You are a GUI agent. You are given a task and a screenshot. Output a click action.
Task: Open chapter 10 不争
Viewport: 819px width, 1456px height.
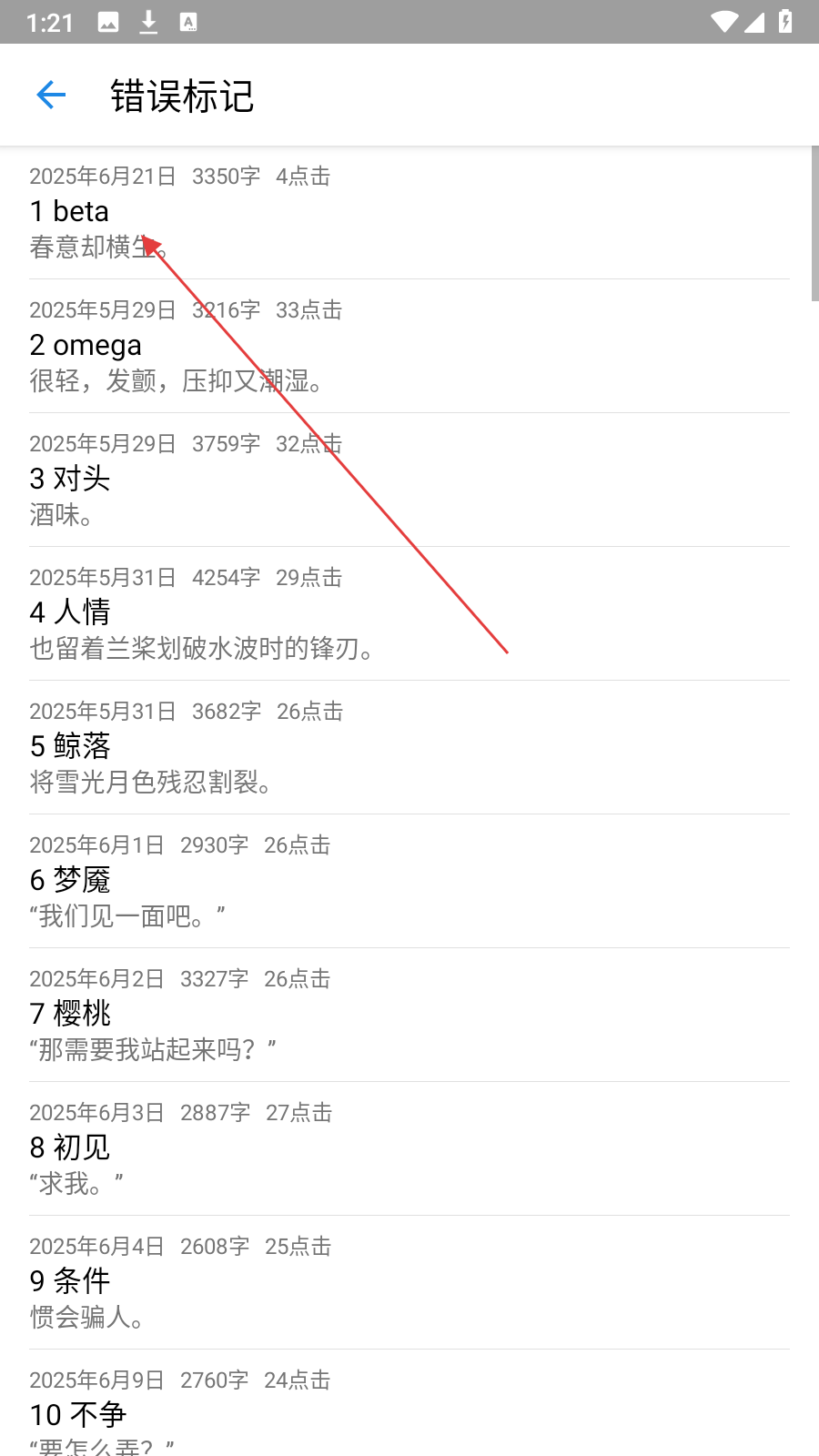[x=409, y=1403]
